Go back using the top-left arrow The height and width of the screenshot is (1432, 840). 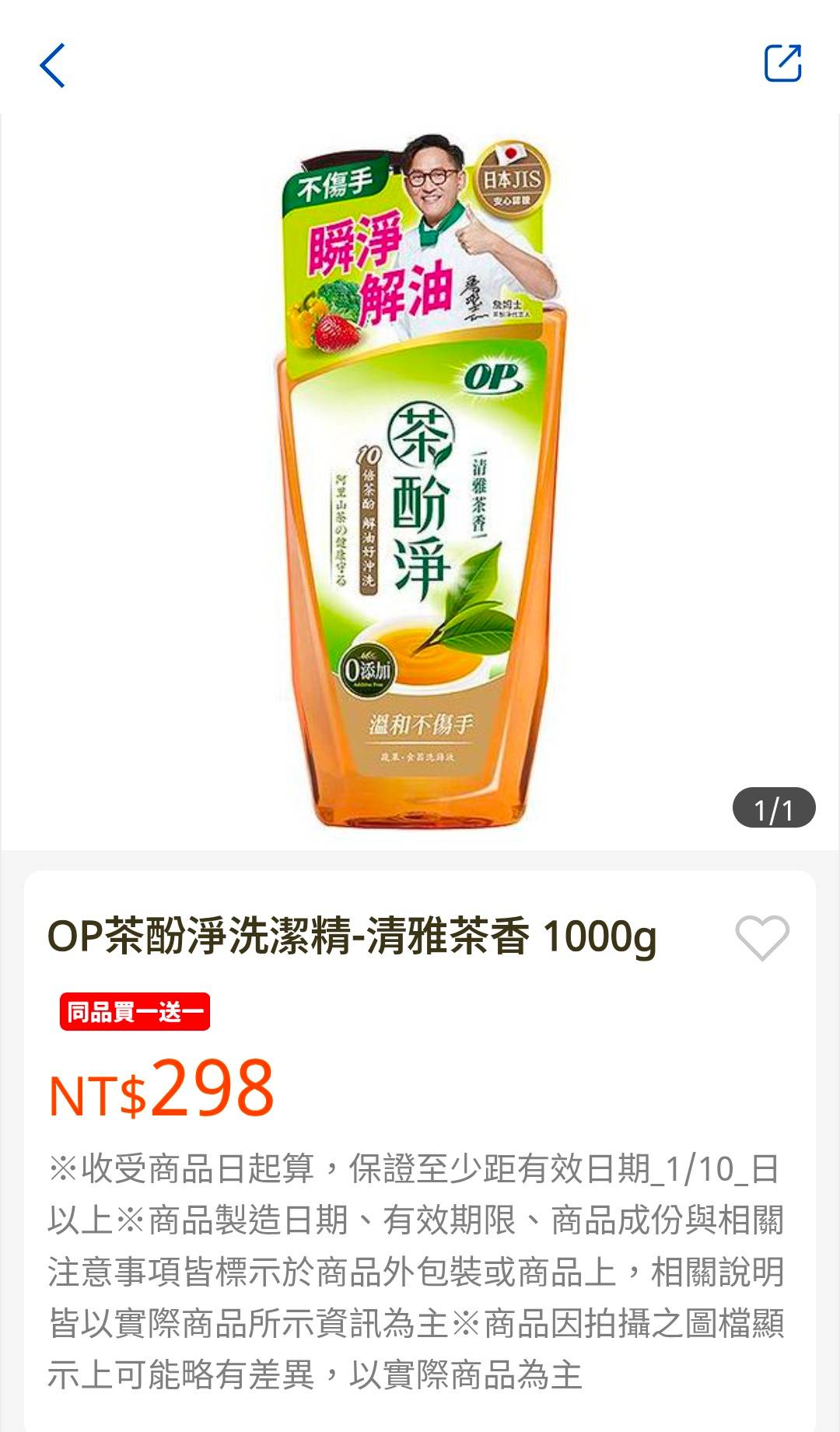(52, 65)
